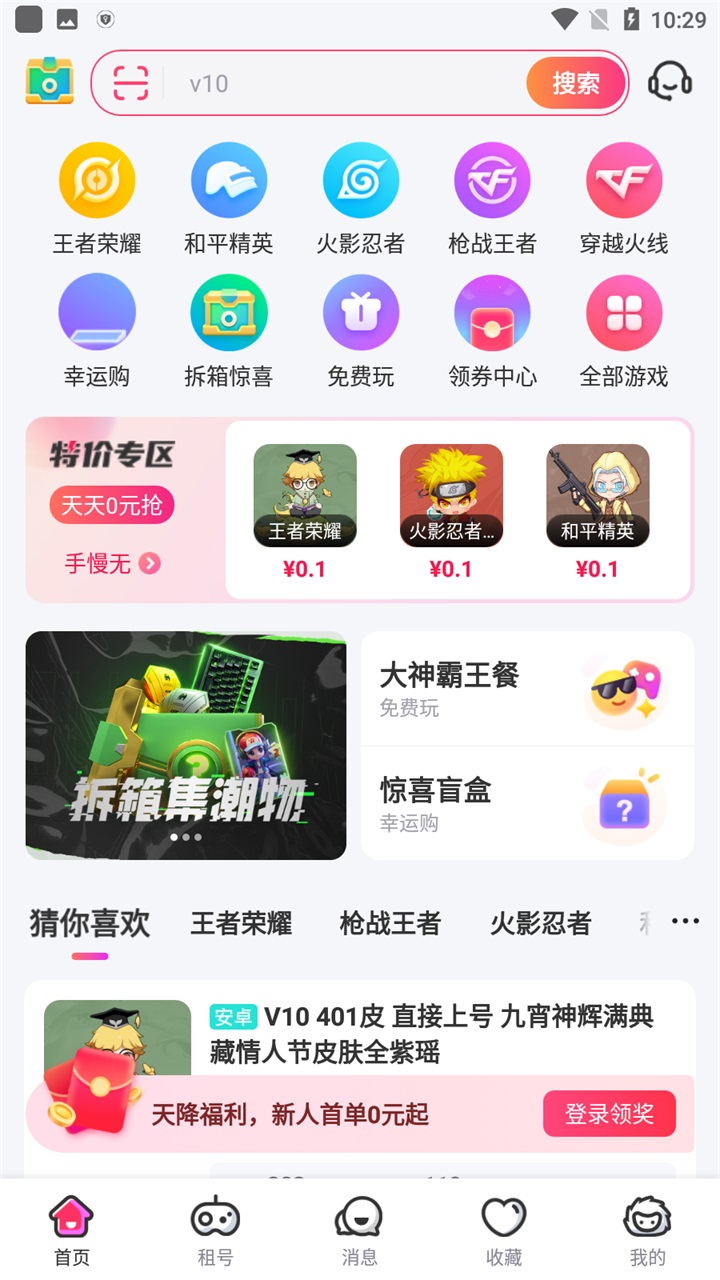720x1280 pixels.
Task: Open 手慢无 with its arrow chevron
Action: point(149,564)
